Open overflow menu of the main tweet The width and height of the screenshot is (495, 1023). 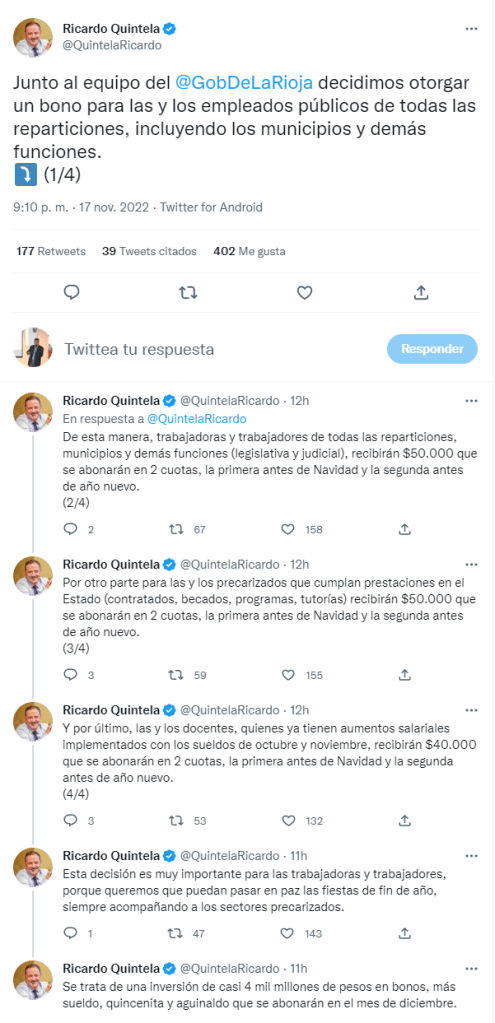click(471, 29)
